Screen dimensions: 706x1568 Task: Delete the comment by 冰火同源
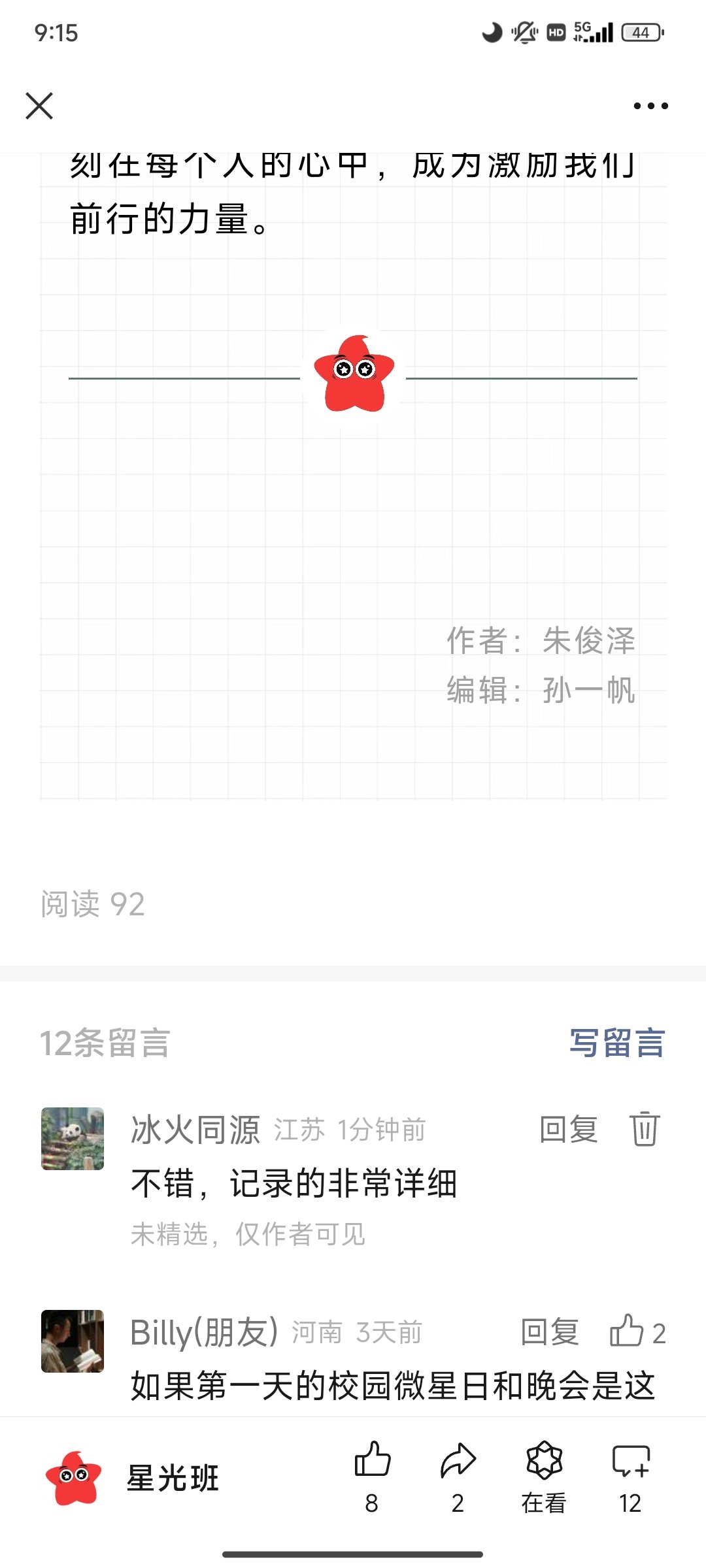tap(645, 1129)
